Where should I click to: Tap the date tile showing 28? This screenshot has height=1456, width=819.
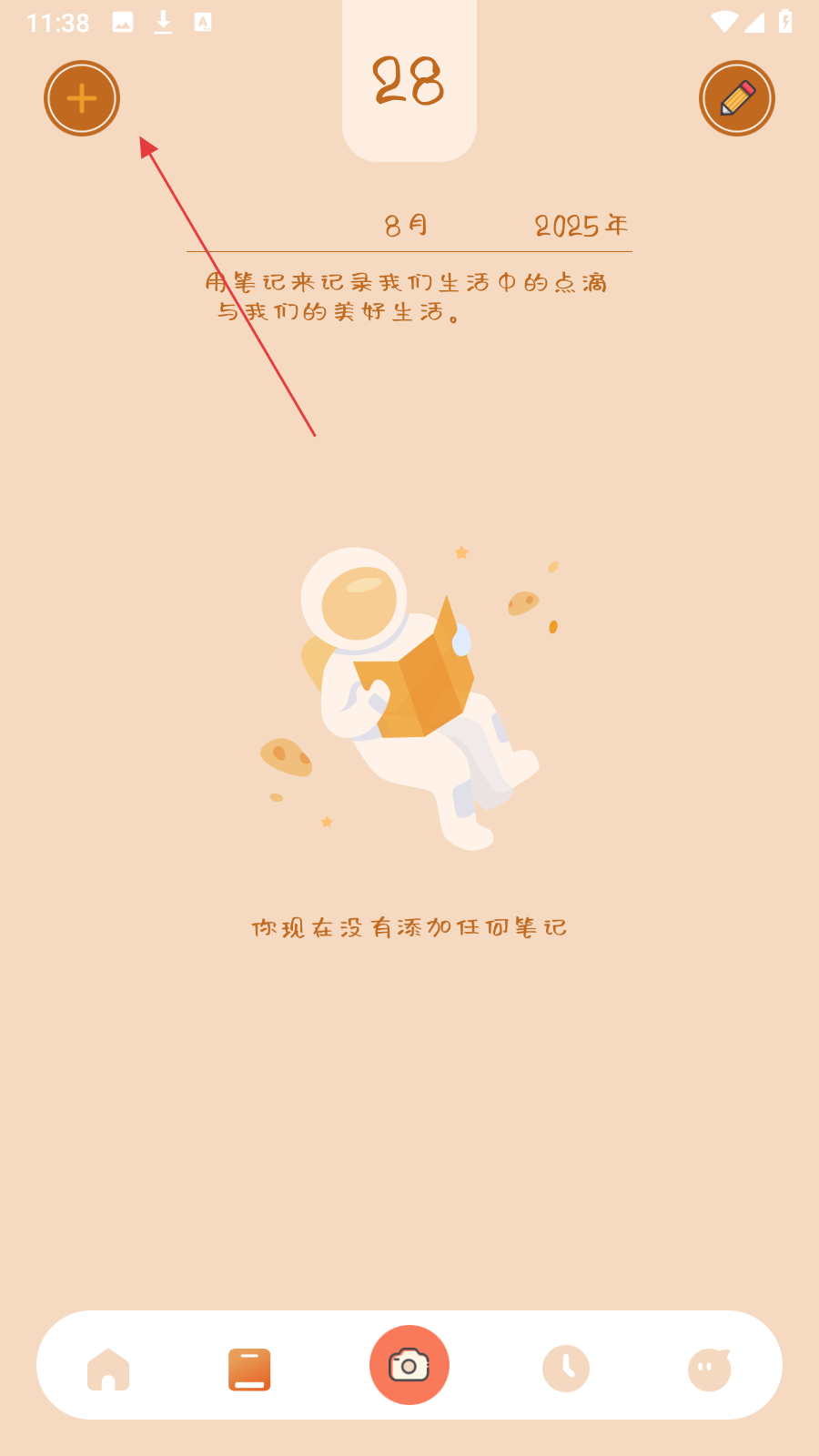409,84
